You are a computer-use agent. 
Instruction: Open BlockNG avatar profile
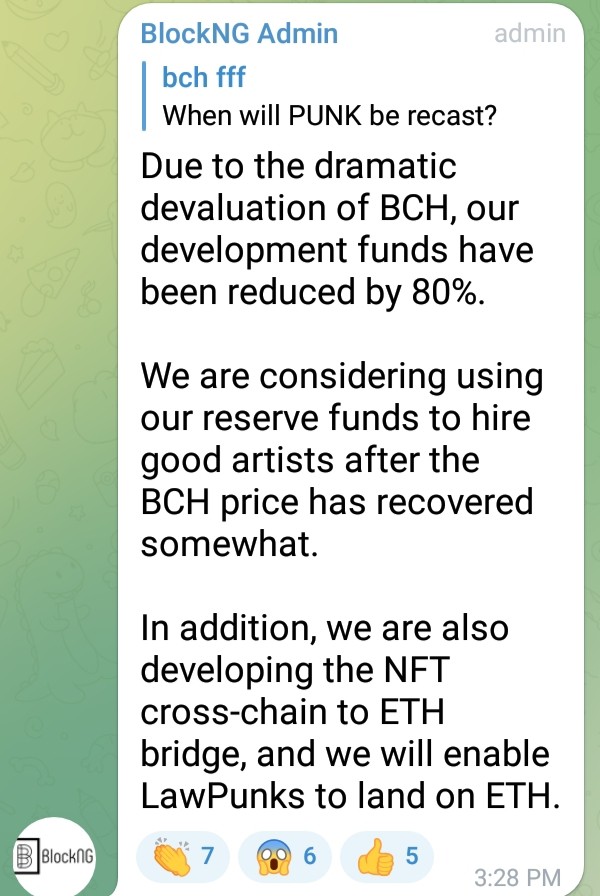[55, 856]
